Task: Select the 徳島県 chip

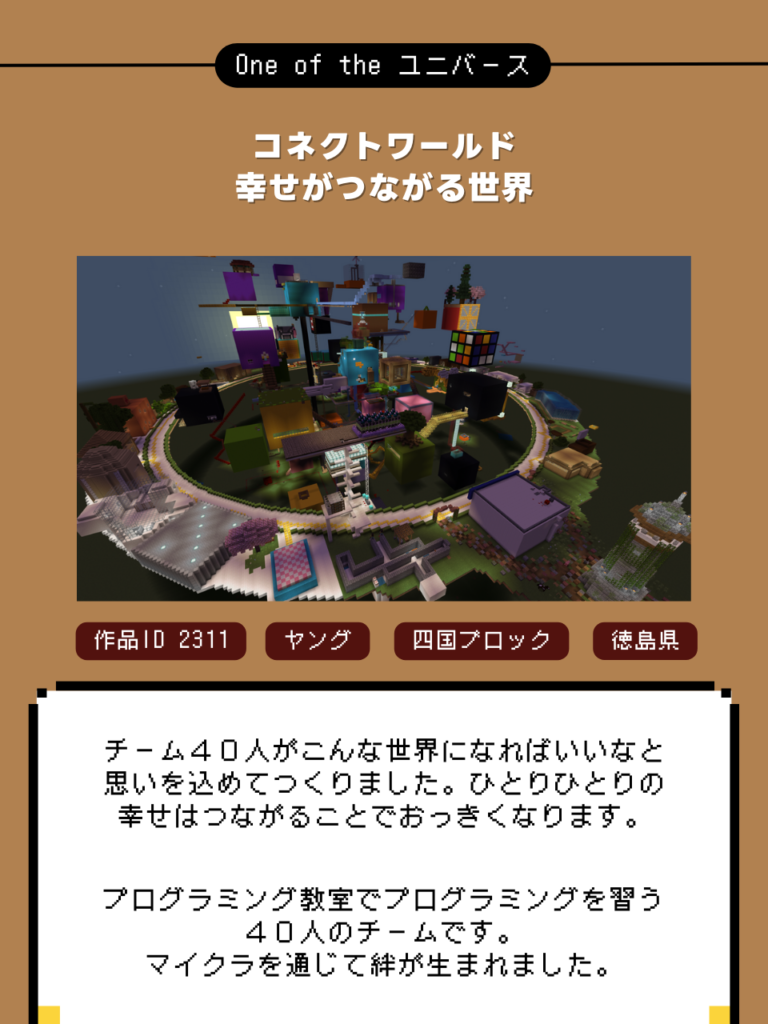Action: pos(645,641)
